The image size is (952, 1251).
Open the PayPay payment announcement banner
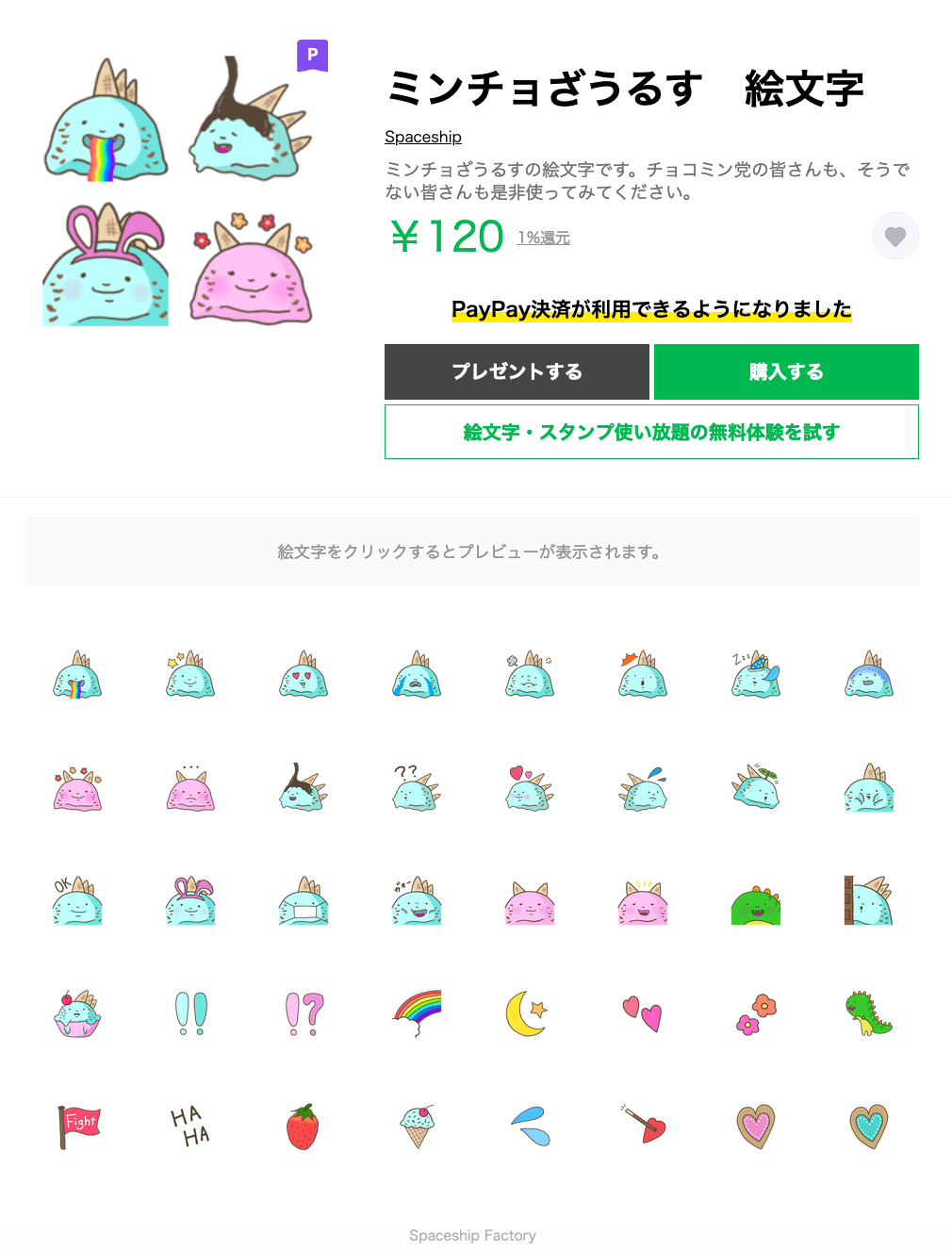[651, 309]
